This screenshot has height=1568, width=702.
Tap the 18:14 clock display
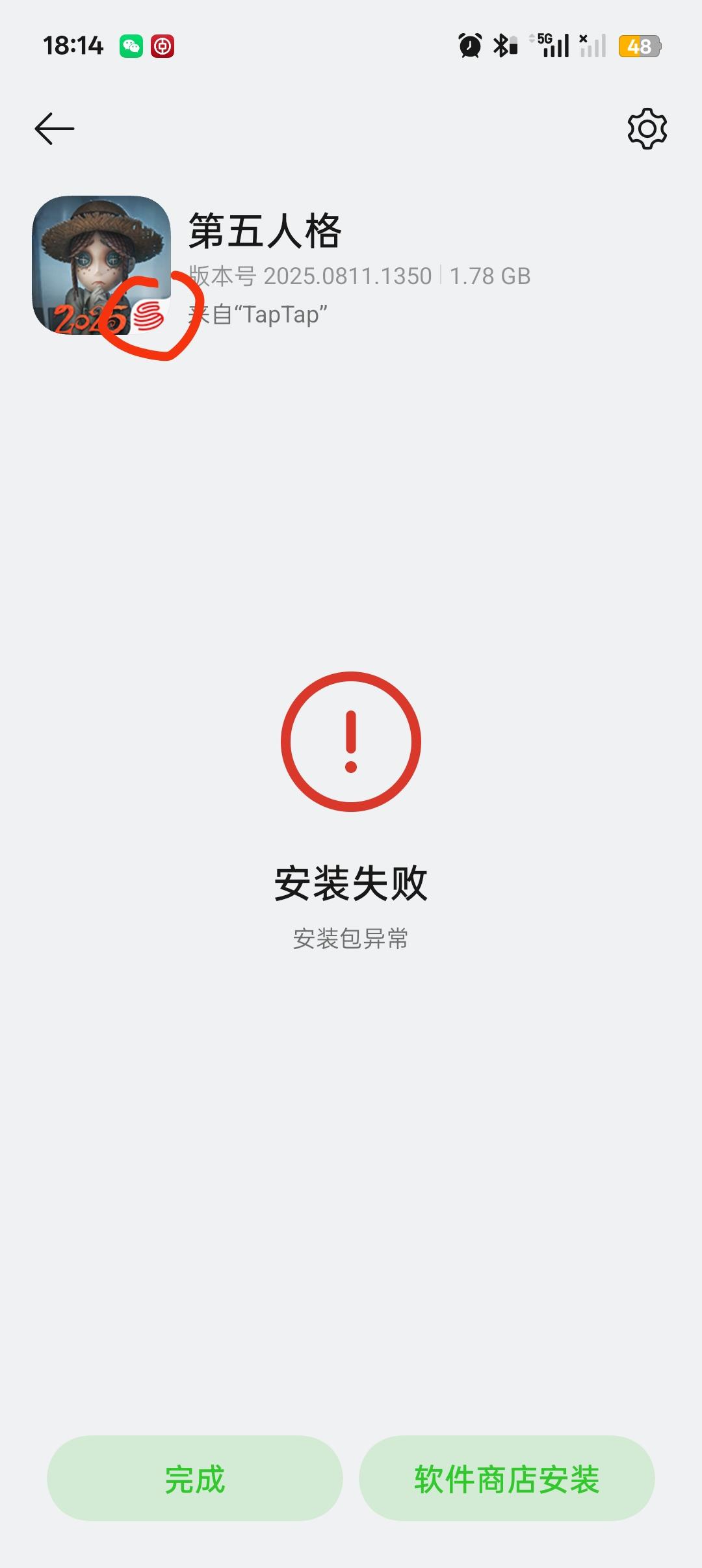(x=73, y=46)
